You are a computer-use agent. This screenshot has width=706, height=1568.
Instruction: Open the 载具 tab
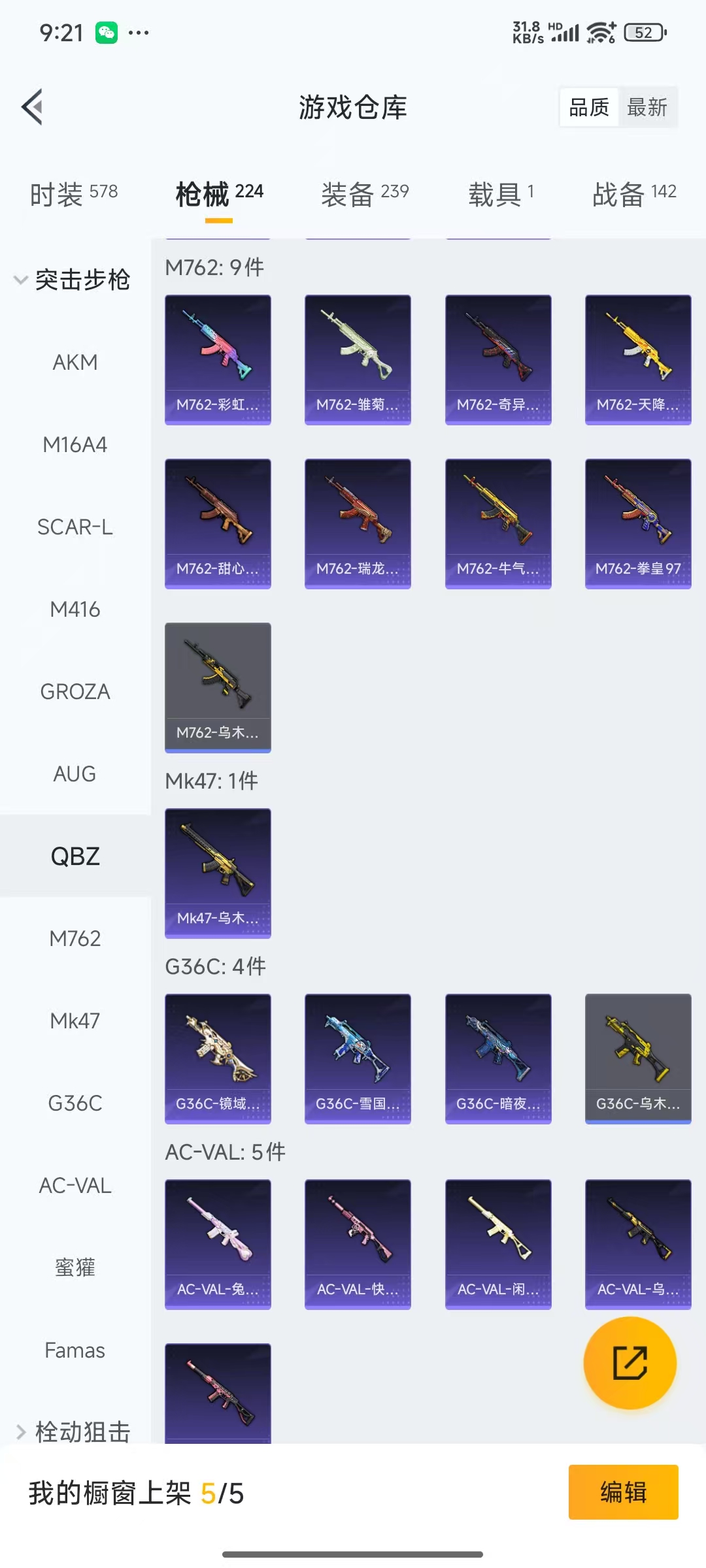point(501,194)
